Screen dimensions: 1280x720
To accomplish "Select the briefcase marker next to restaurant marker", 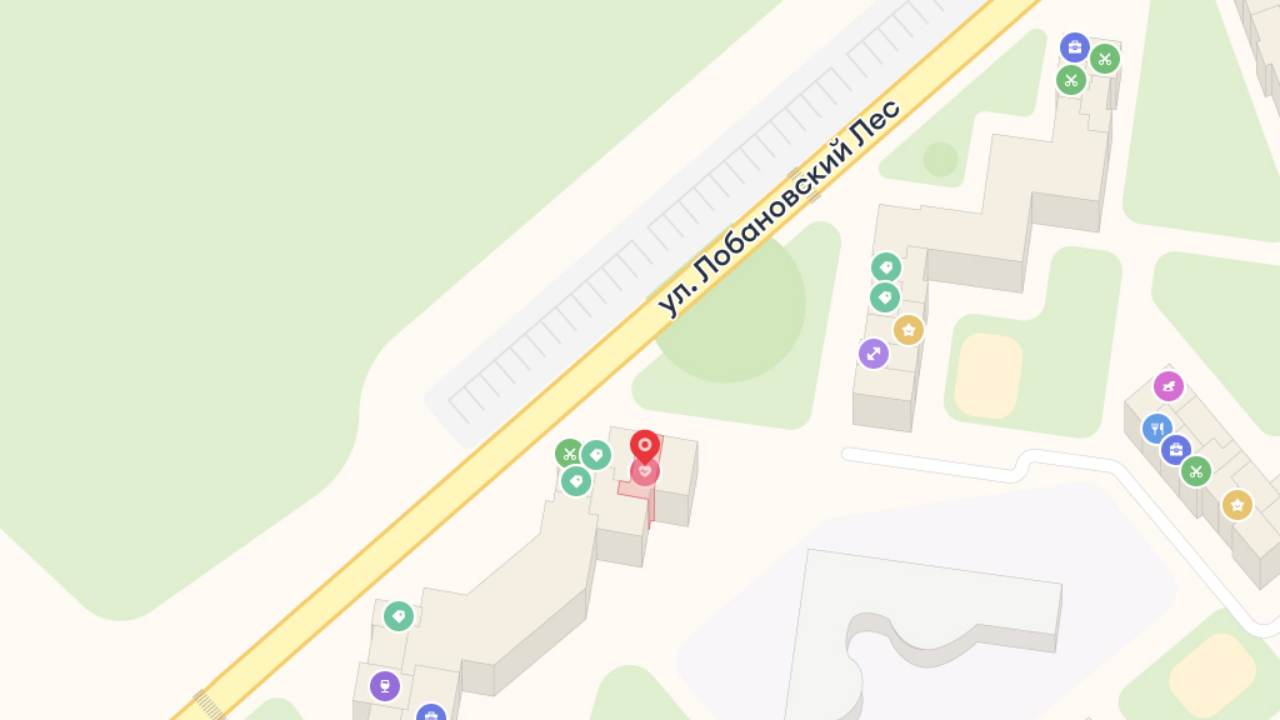I will [x=1176, y=449].
